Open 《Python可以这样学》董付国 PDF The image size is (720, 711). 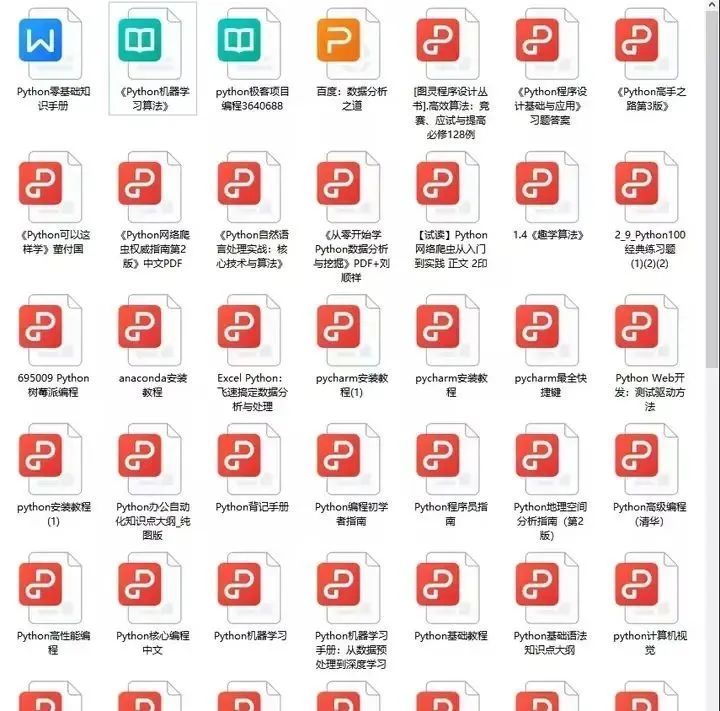click(x=41, y=186)
